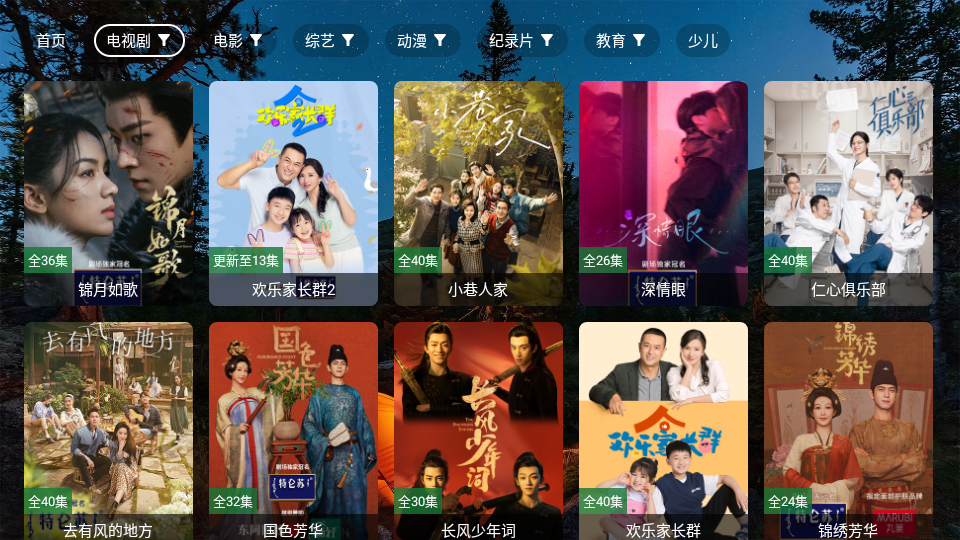Tap the 小巷人家 poster
The image size is (960, 540).
pyautogui.click(x=478, y=193)
